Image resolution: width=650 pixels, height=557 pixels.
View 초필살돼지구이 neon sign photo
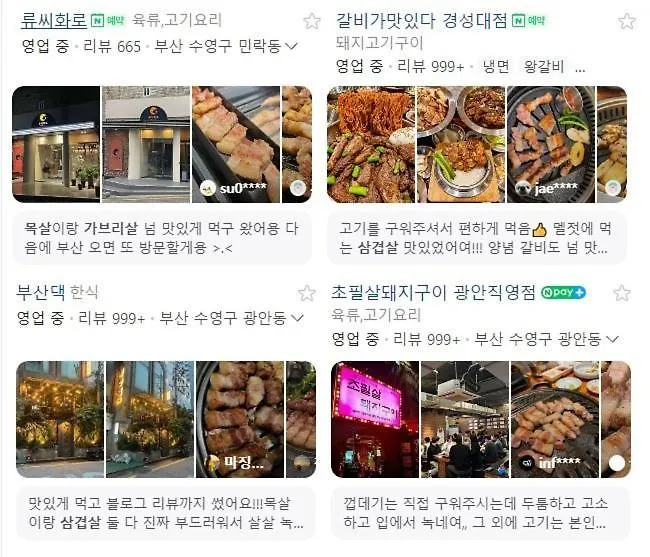tap(374, 418)
